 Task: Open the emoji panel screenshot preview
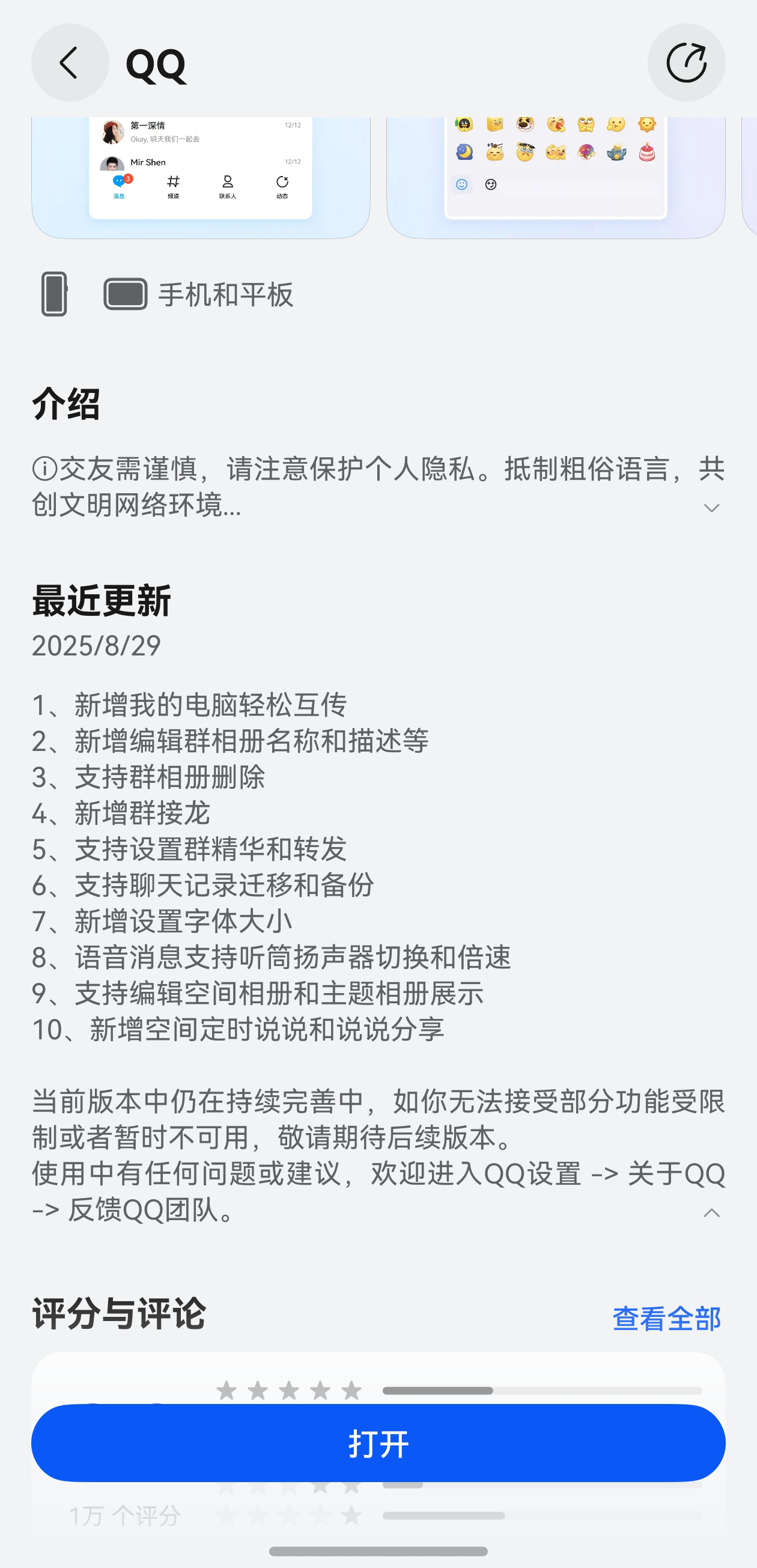(x=555, y=177)
